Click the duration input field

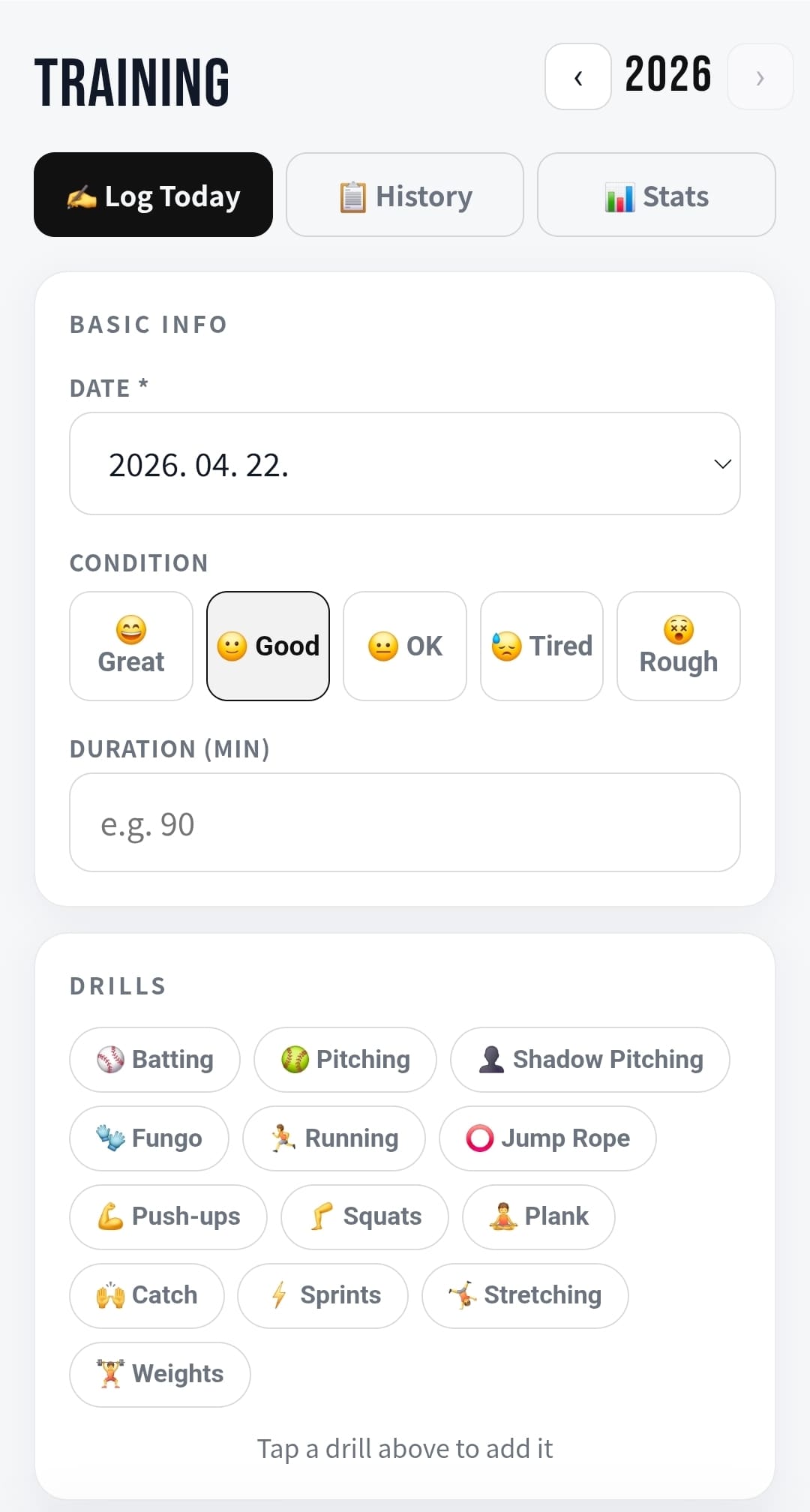pos(405,823)
